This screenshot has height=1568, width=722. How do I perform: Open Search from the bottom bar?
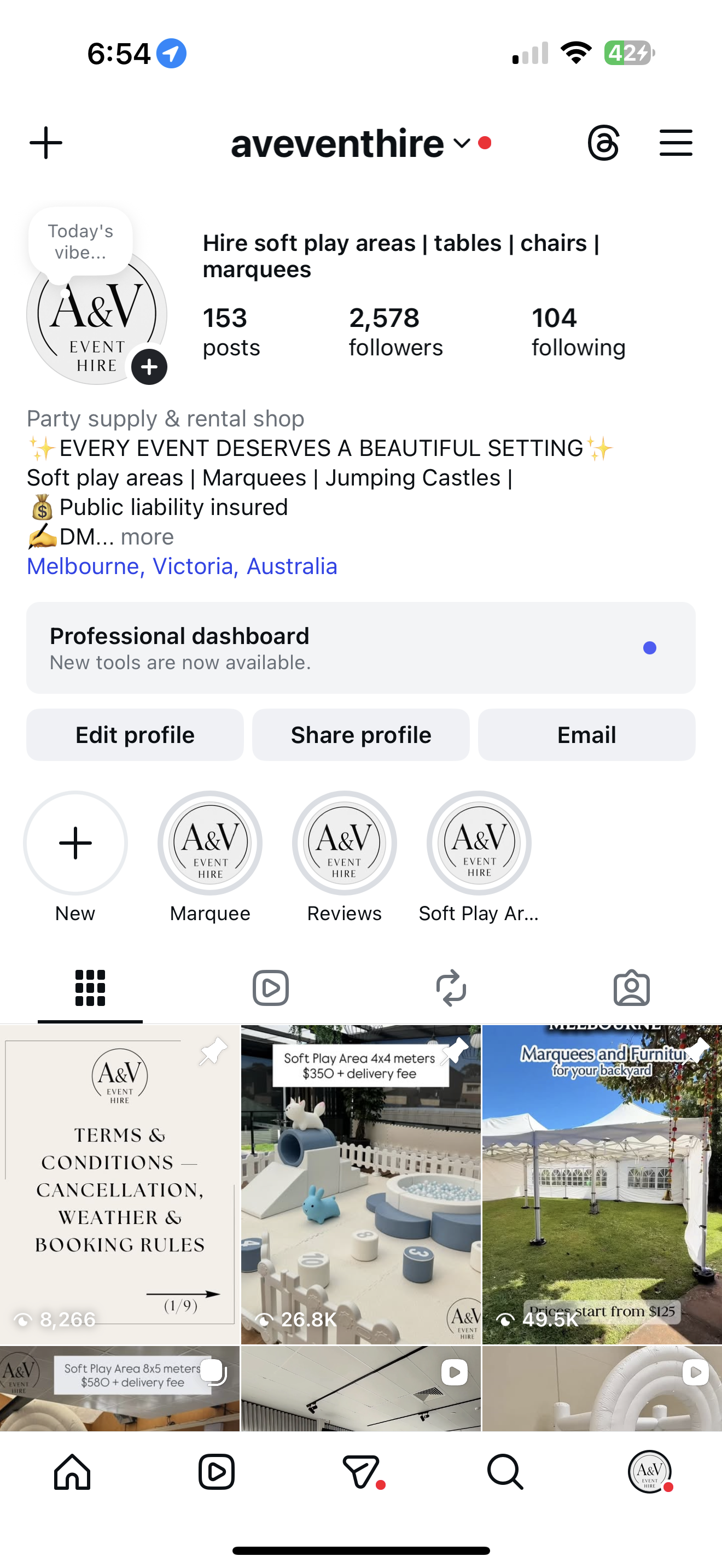click(505, 1472)
